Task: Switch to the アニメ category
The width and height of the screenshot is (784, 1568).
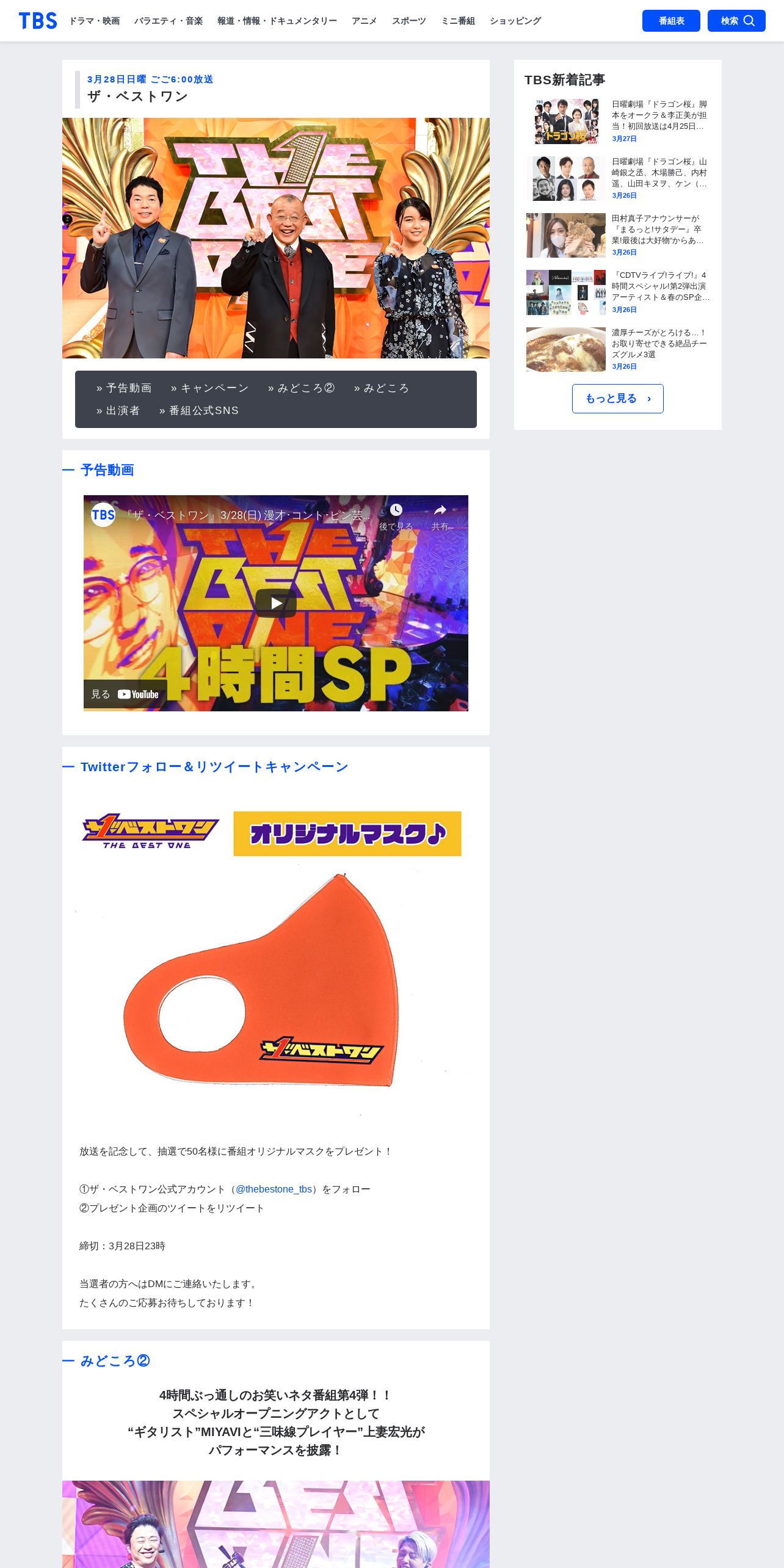Action: [364, 21]
